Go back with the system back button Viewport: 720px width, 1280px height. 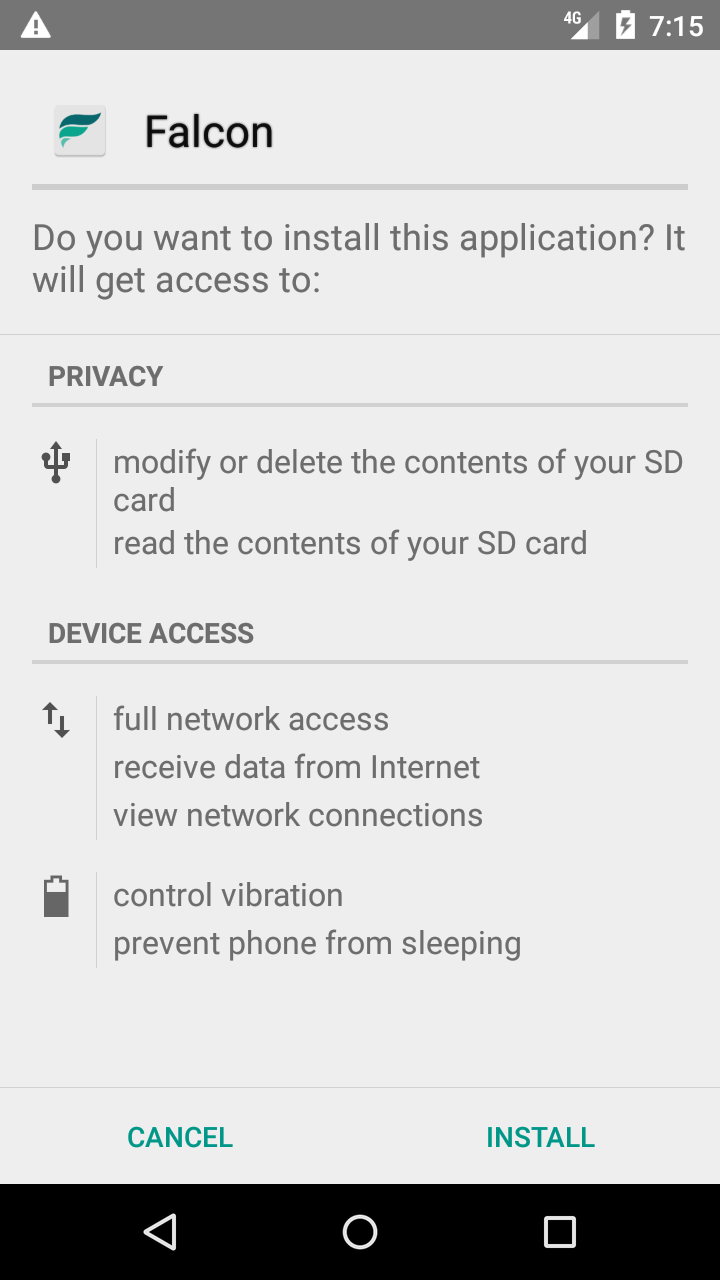(x=160, y=1232)
